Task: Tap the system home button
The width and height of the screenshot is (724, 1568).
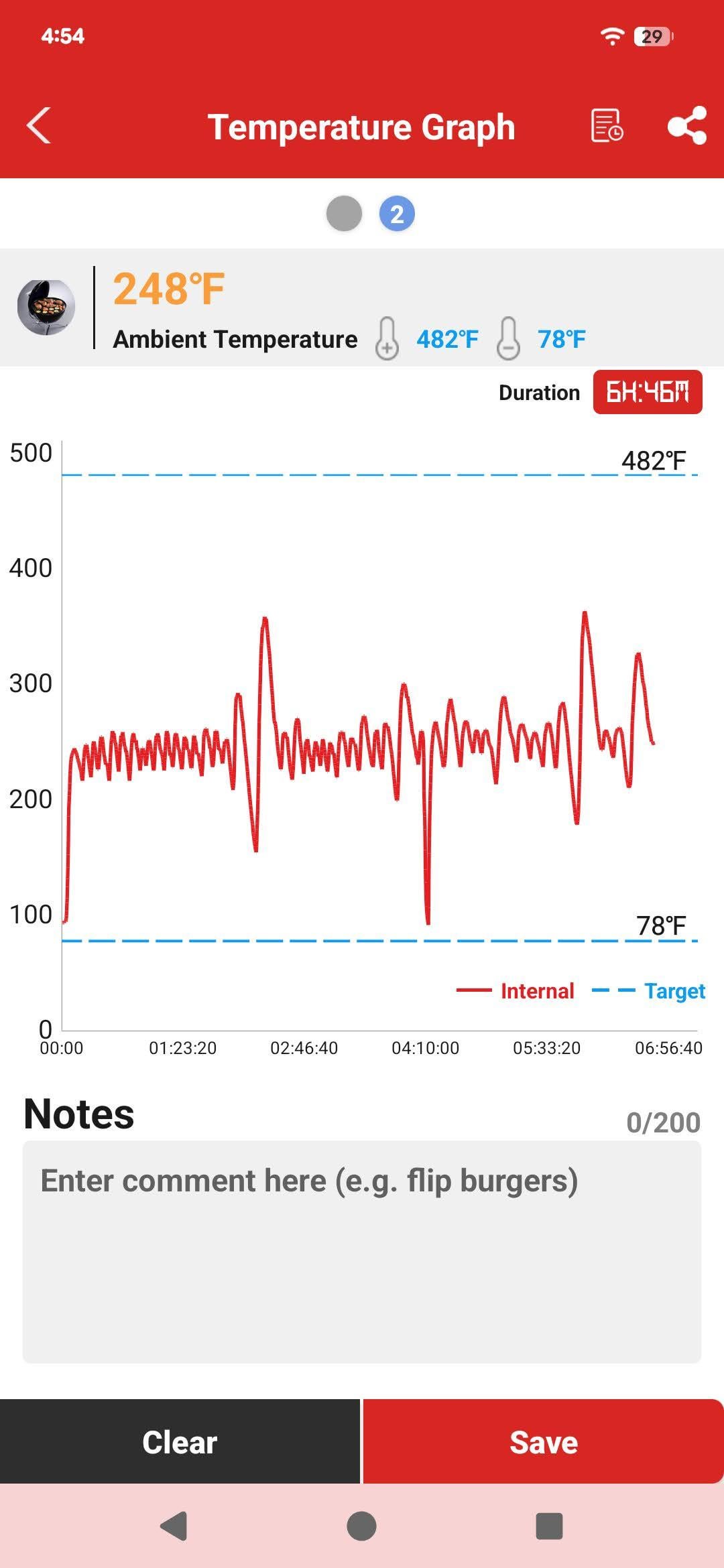Action: [x=361, y=1526]
